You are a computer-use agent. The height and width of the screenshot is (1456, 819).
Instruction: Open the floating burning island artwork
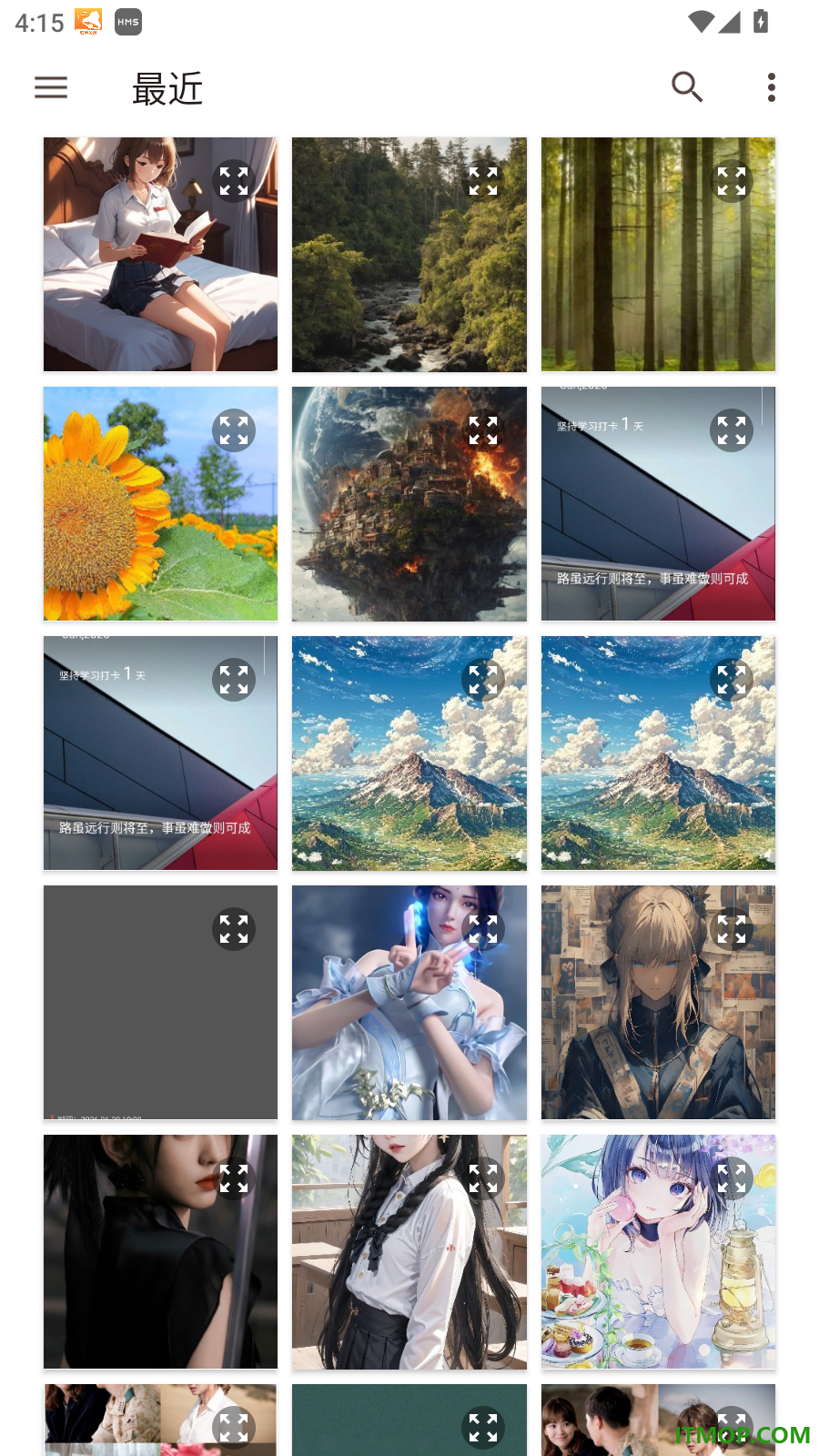click(x=409, y=504)
